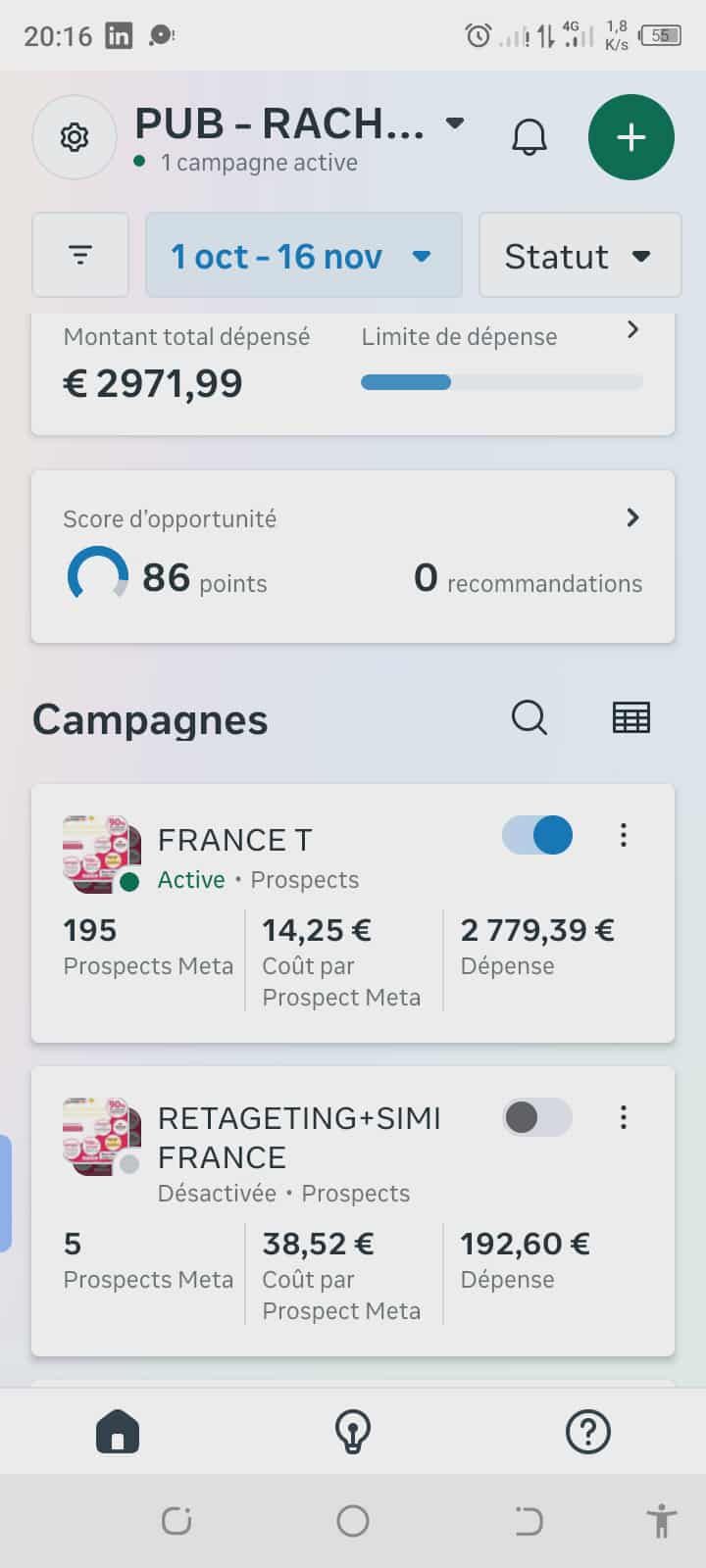Open the help question mark tab
Screen dimensions: 706x1568
(588, 1432)
